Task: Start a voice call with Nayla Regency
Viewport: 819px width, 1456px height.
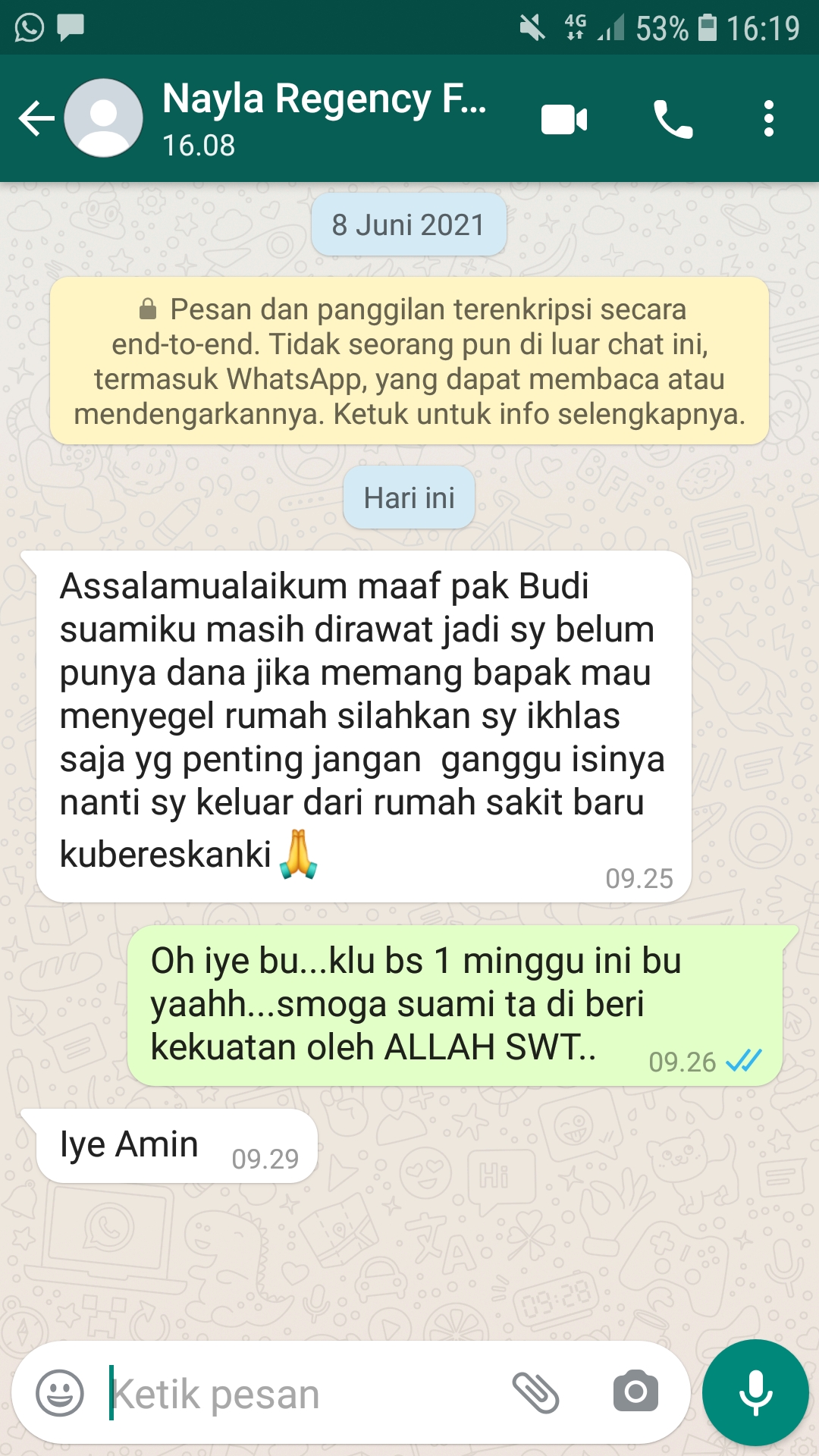Action: (673, 120)
